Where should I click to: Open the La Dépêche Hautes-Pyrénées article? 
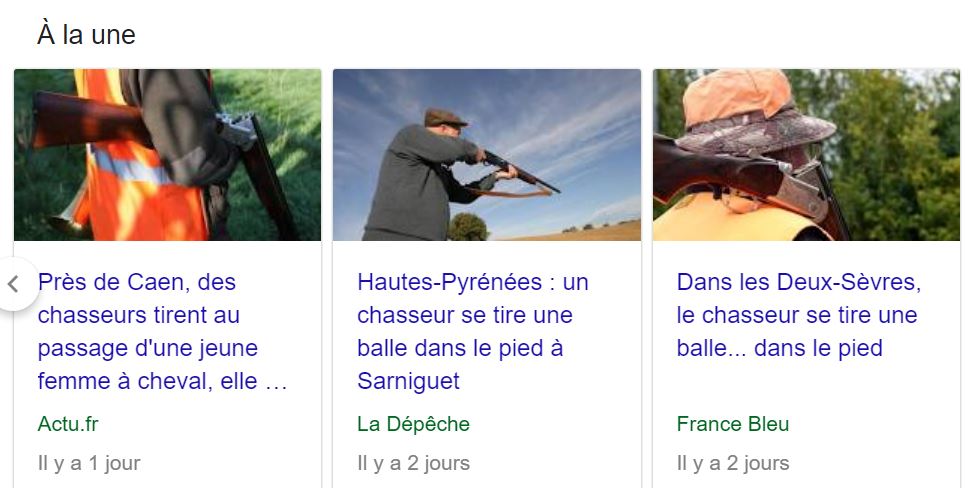(472, 331)
